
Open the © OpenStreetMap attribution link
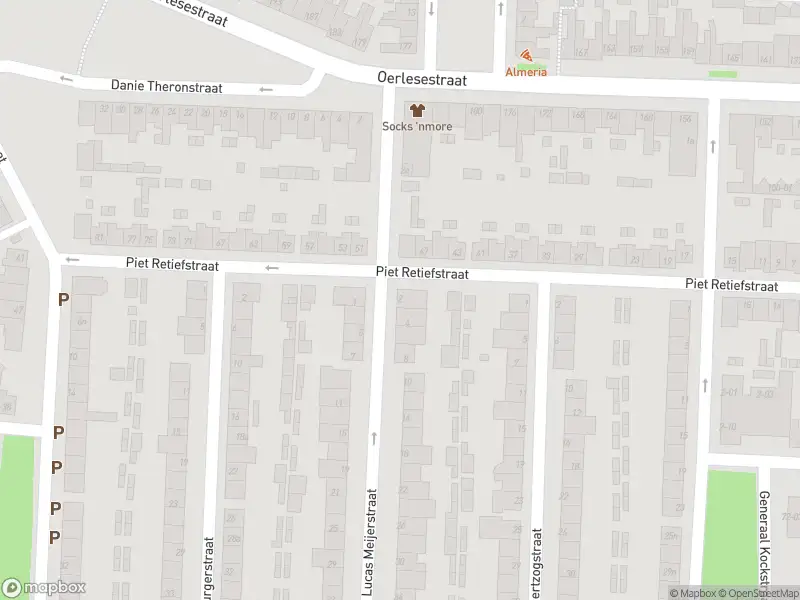(x=760, y=593)
